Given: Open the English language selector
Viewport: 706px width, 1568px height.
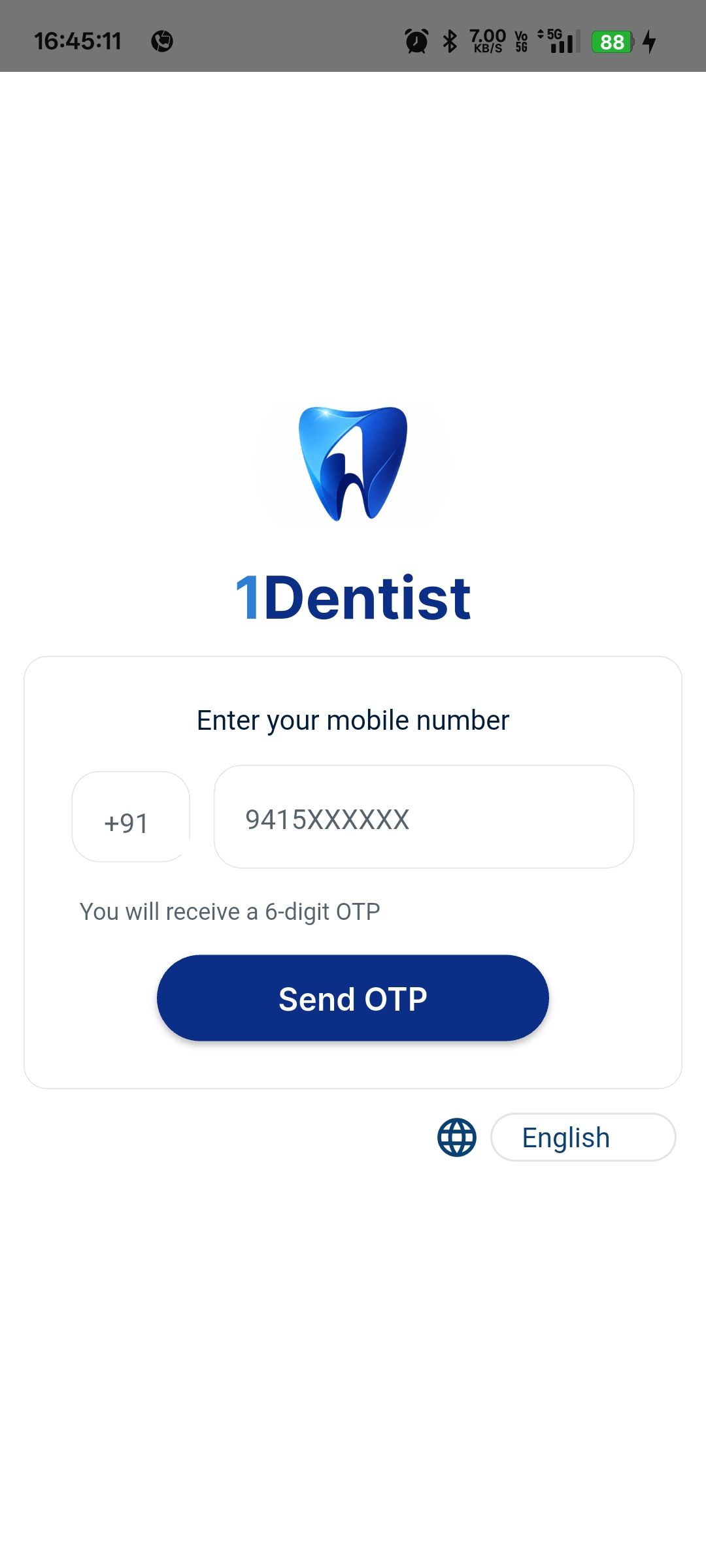Looking at the screenshot, I should (x=583, y=1137).
